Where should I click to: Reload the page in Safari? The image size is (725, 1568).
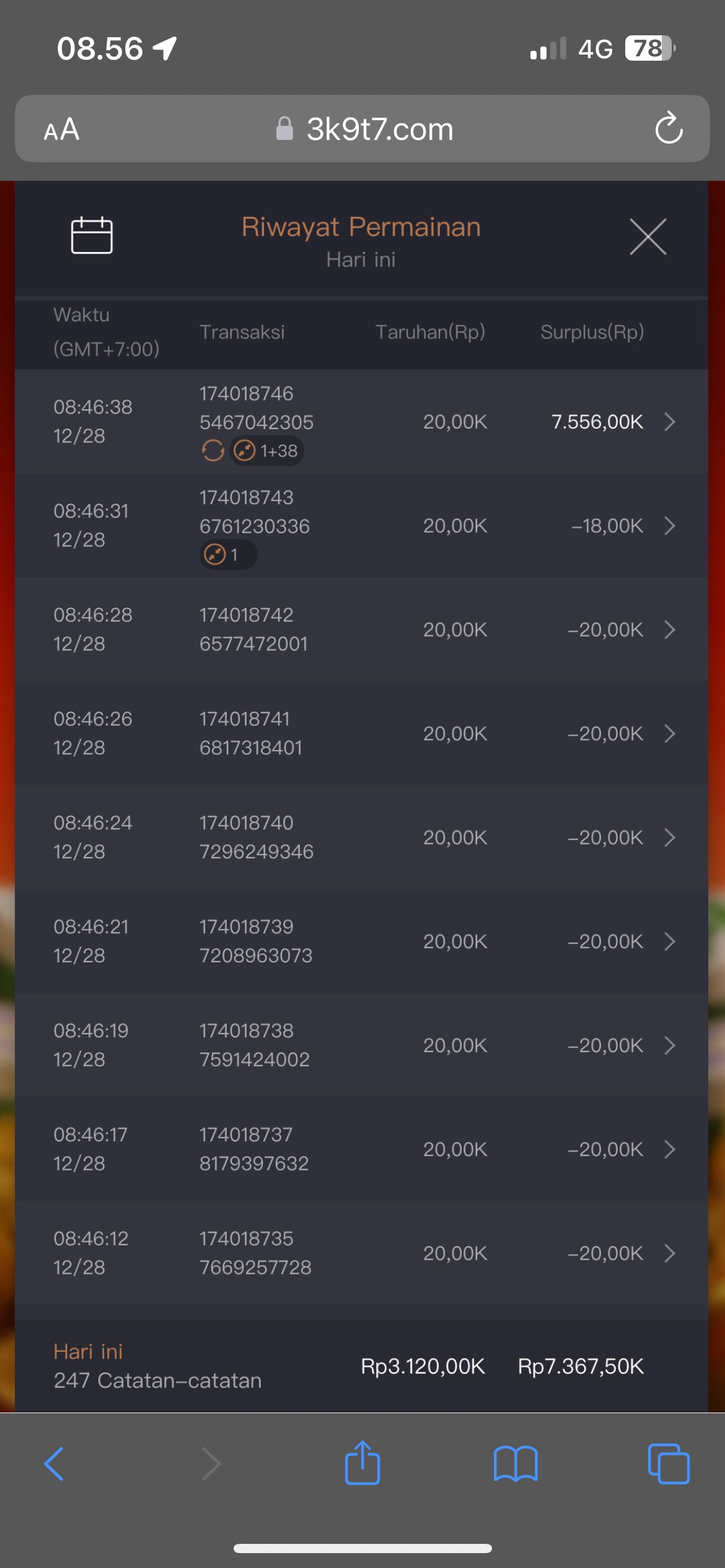669,129
